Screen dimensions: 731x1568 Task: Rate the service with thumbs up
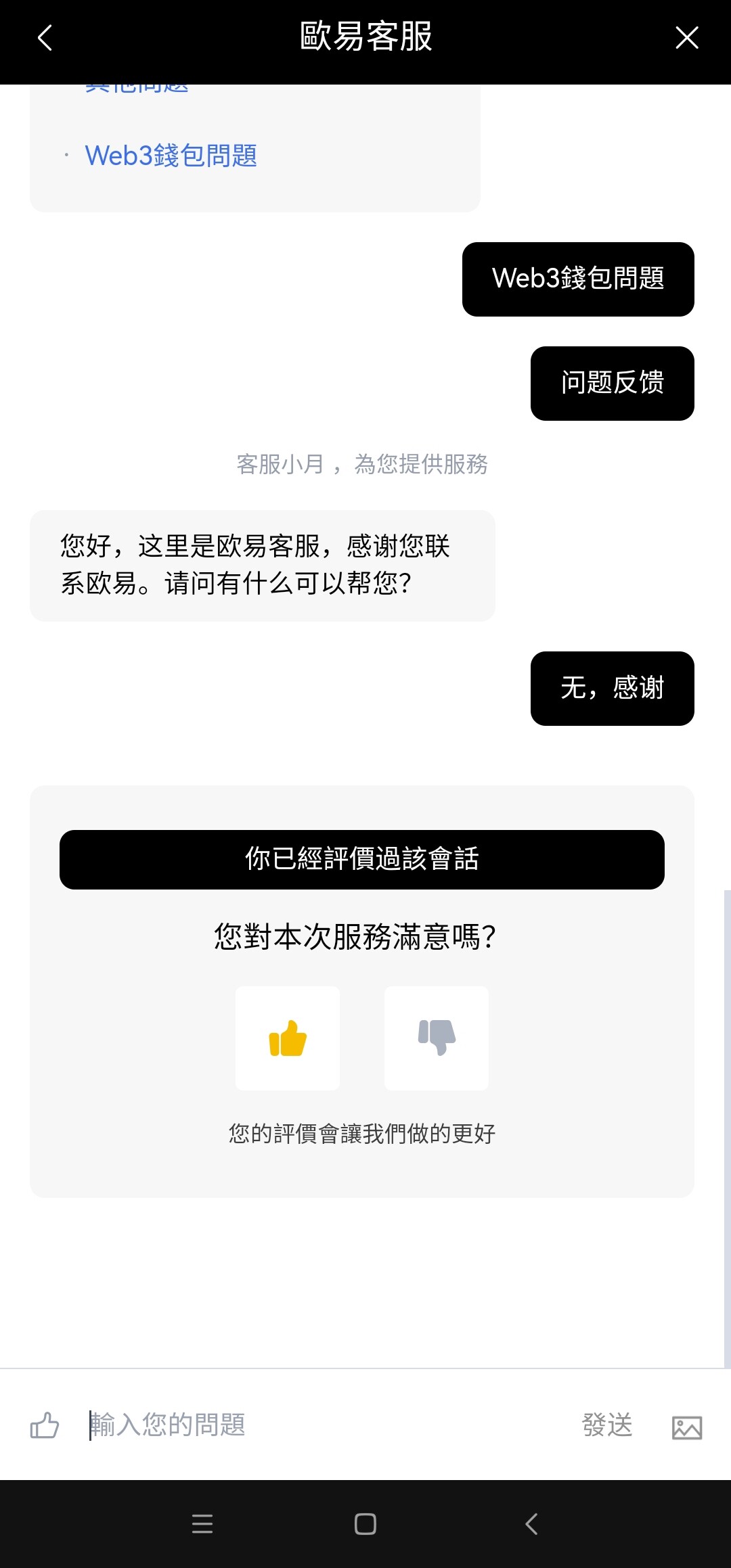click(288, 1038)
